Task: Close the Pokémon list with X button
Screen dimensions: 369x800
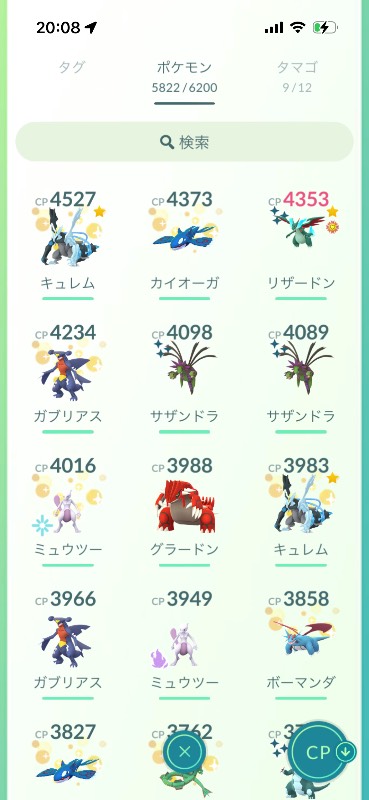Action: click(x=185, y=752)
